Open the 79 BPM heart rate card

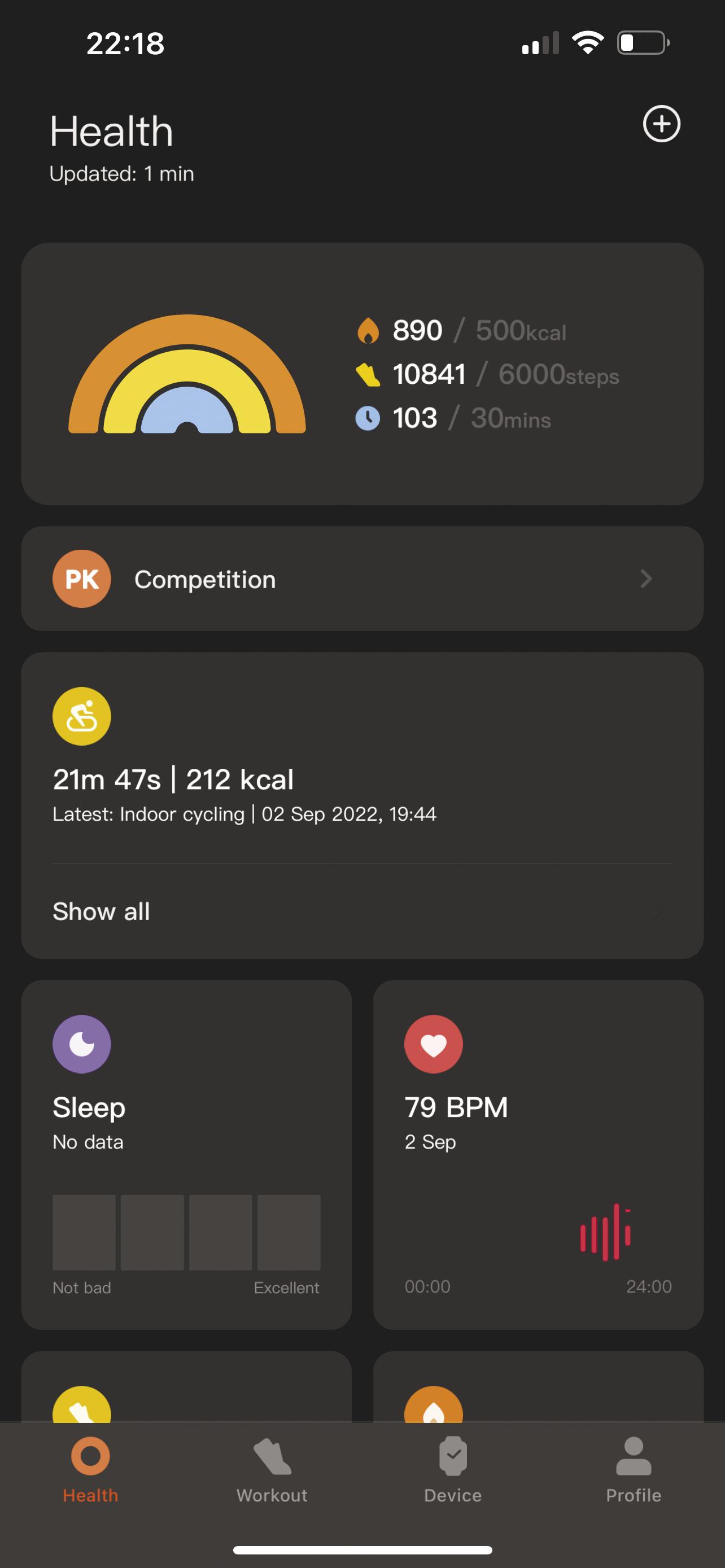(538, 1155)
